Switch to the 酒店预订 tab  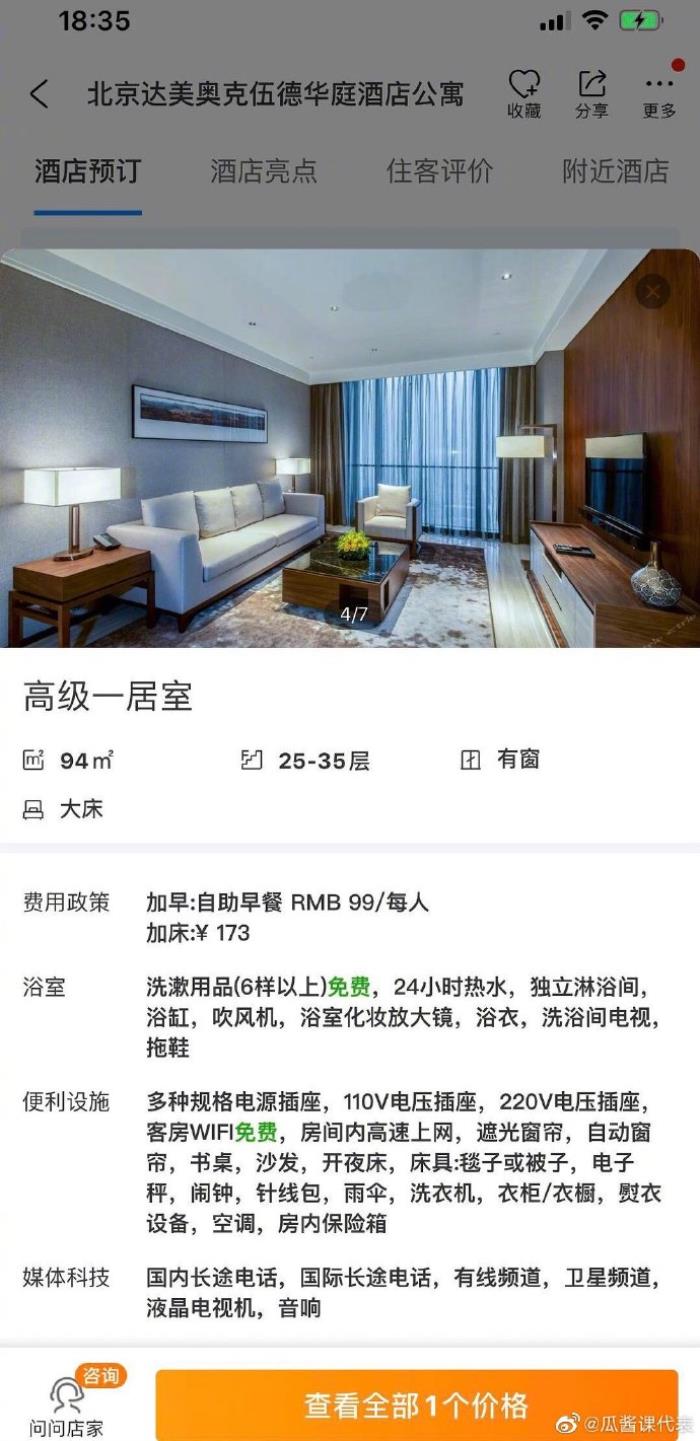88,172
